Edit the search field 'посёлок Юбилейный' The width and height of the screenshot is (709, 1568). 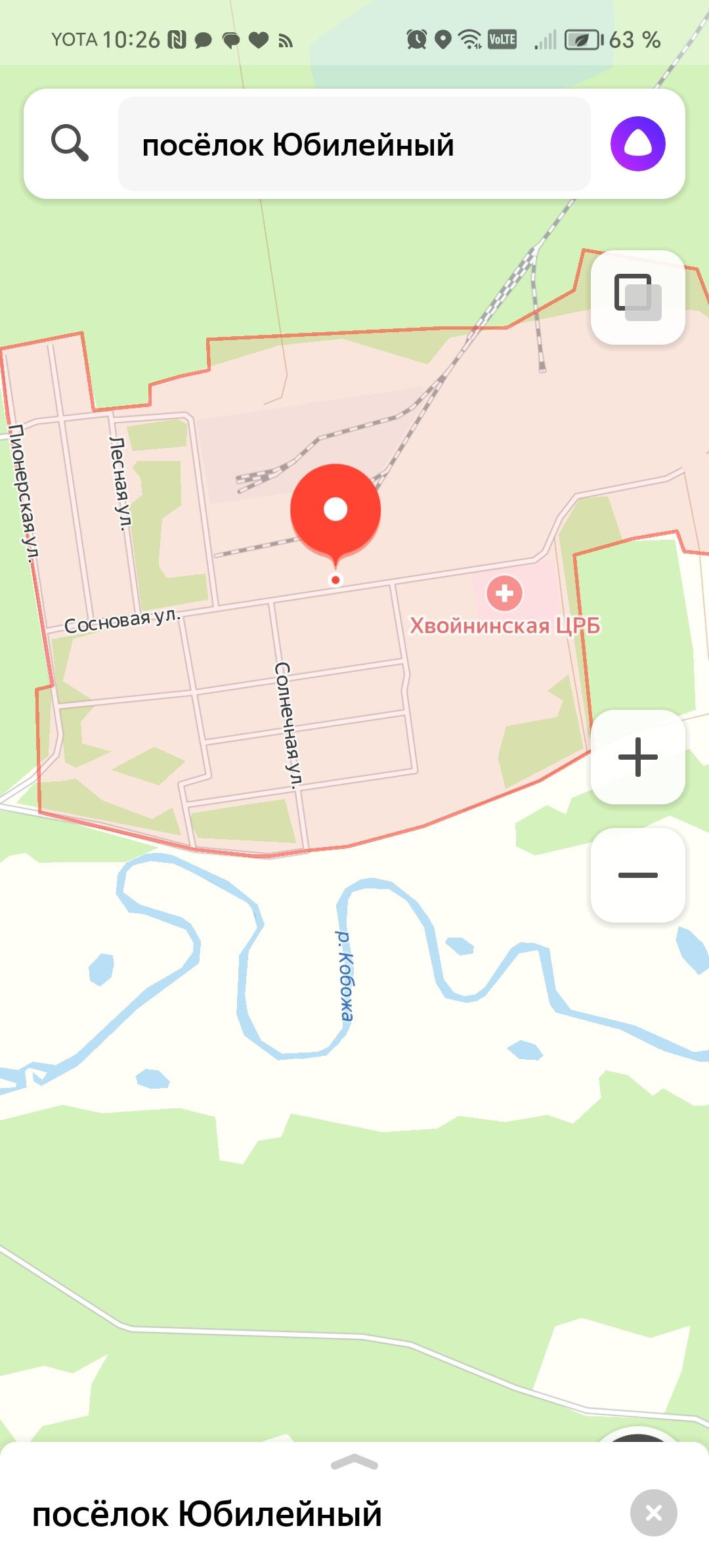coord(354,144)
